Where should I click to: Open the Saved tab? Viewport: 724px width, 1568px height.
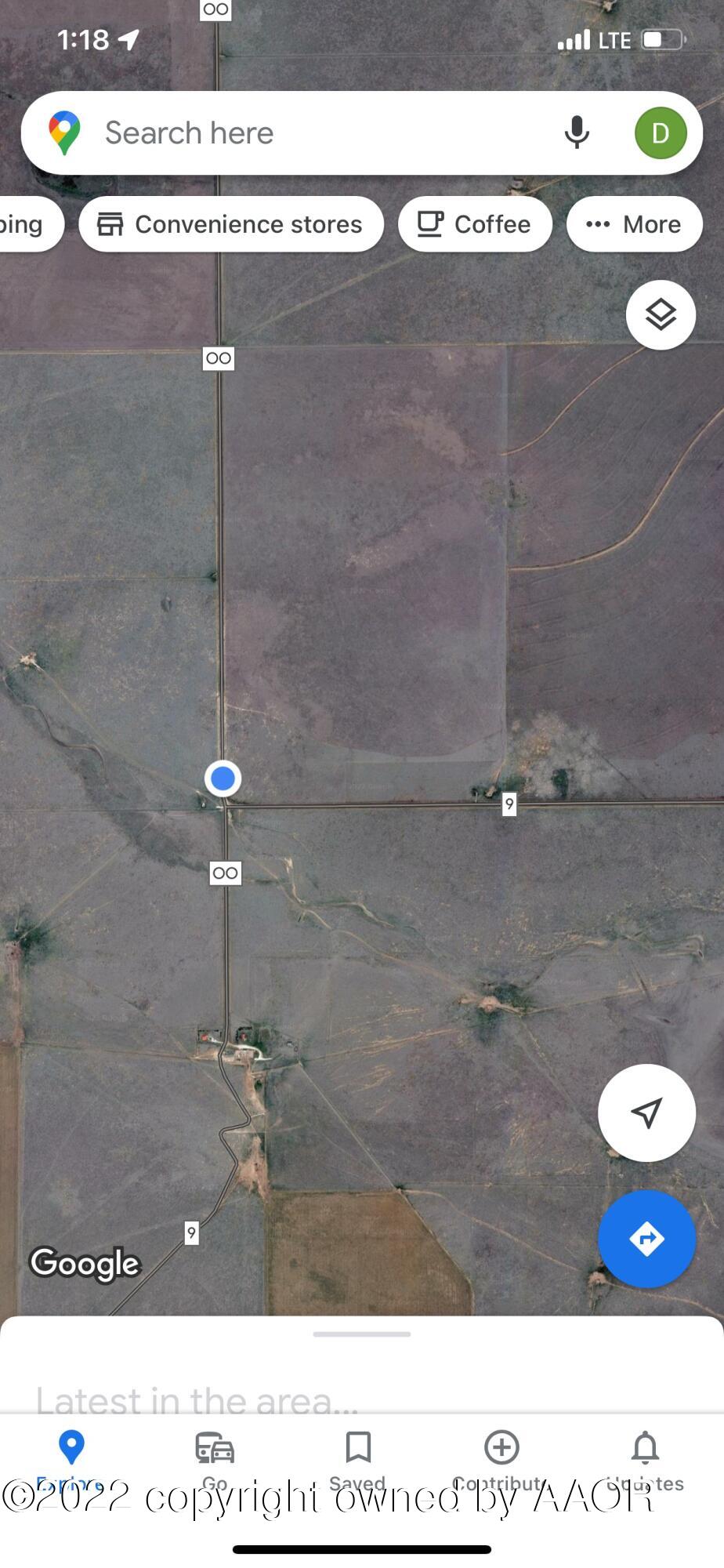click(x=358, y=1457)
